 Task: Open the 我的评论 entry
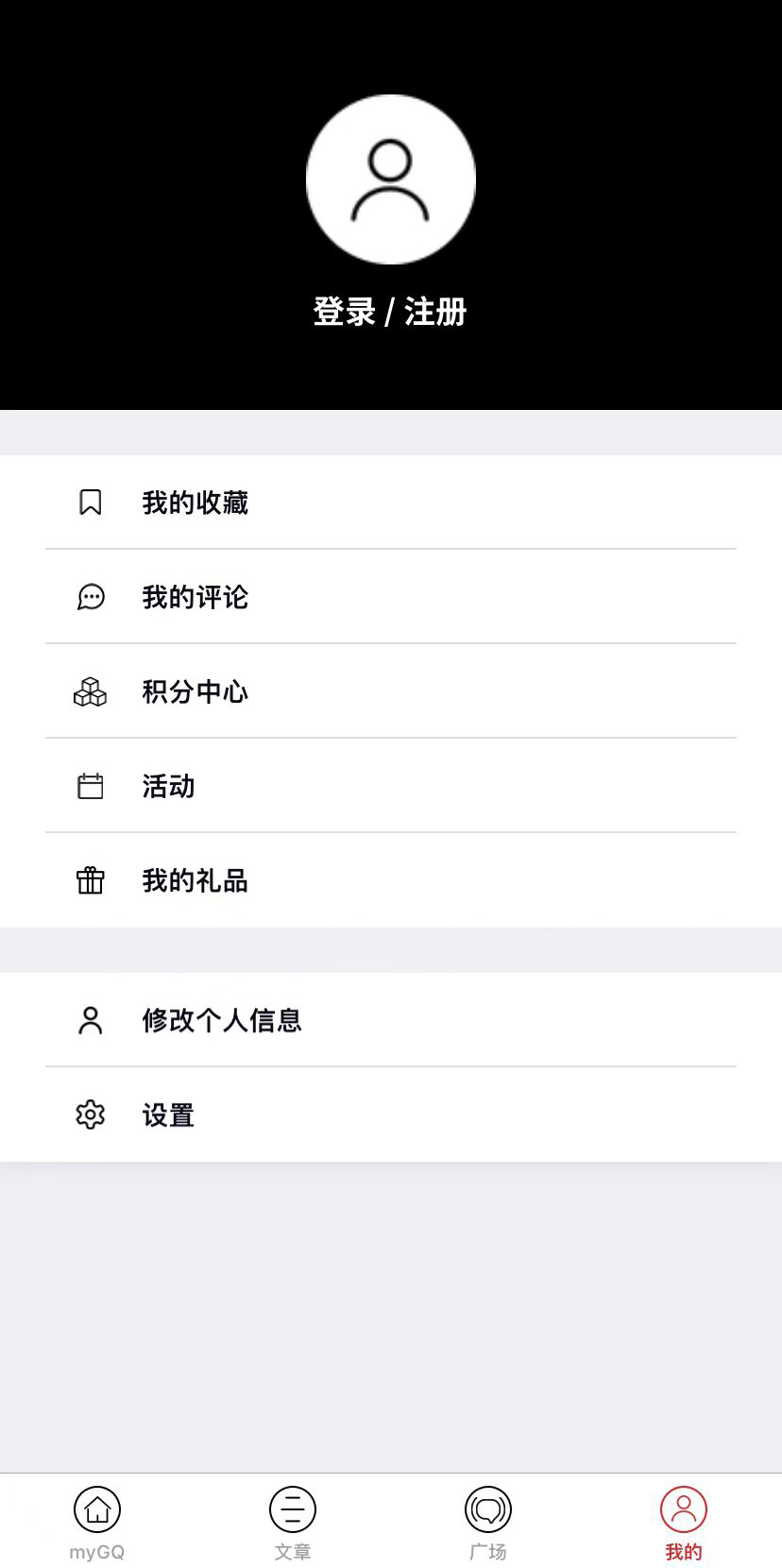[x=195, y=597]
